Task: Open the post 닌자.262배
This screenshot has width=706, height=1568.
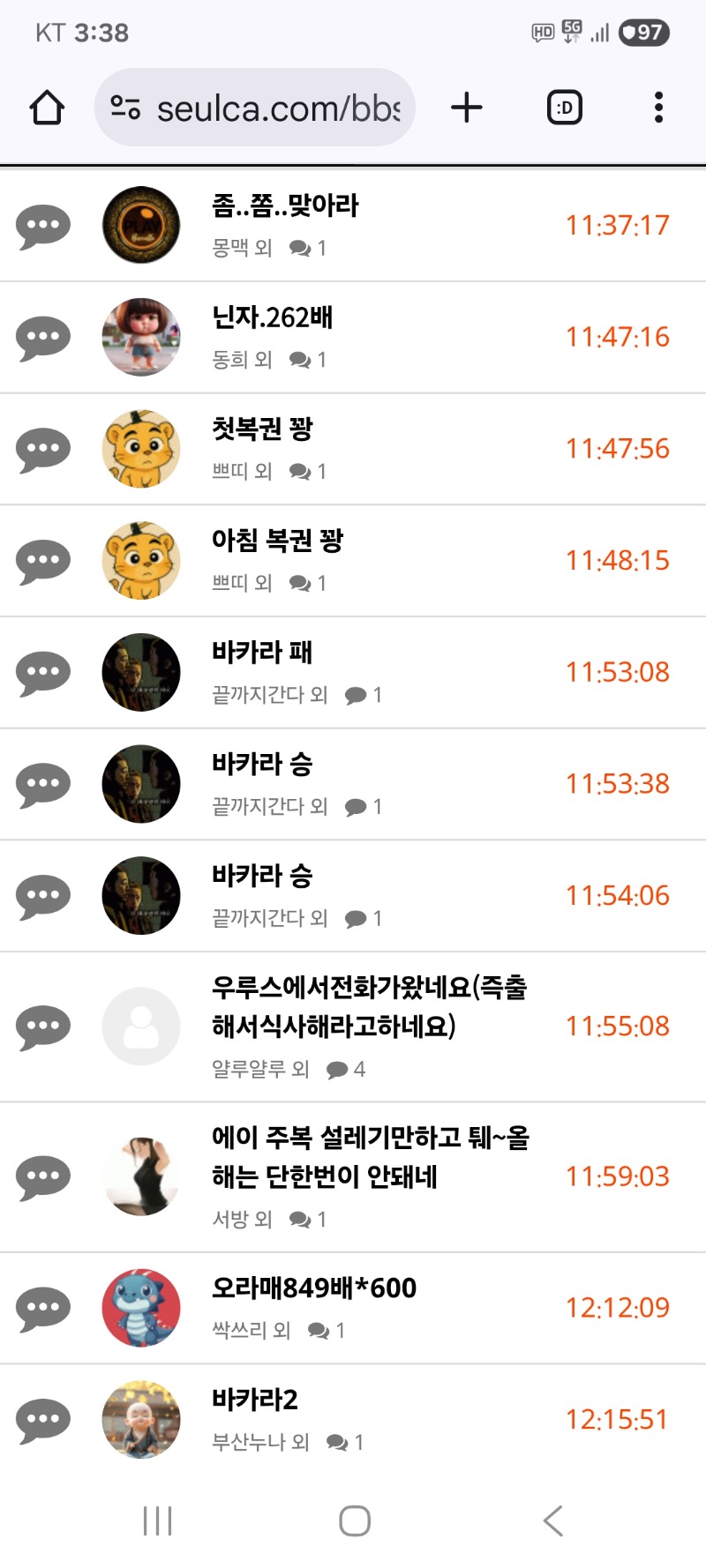Action: 272,317
